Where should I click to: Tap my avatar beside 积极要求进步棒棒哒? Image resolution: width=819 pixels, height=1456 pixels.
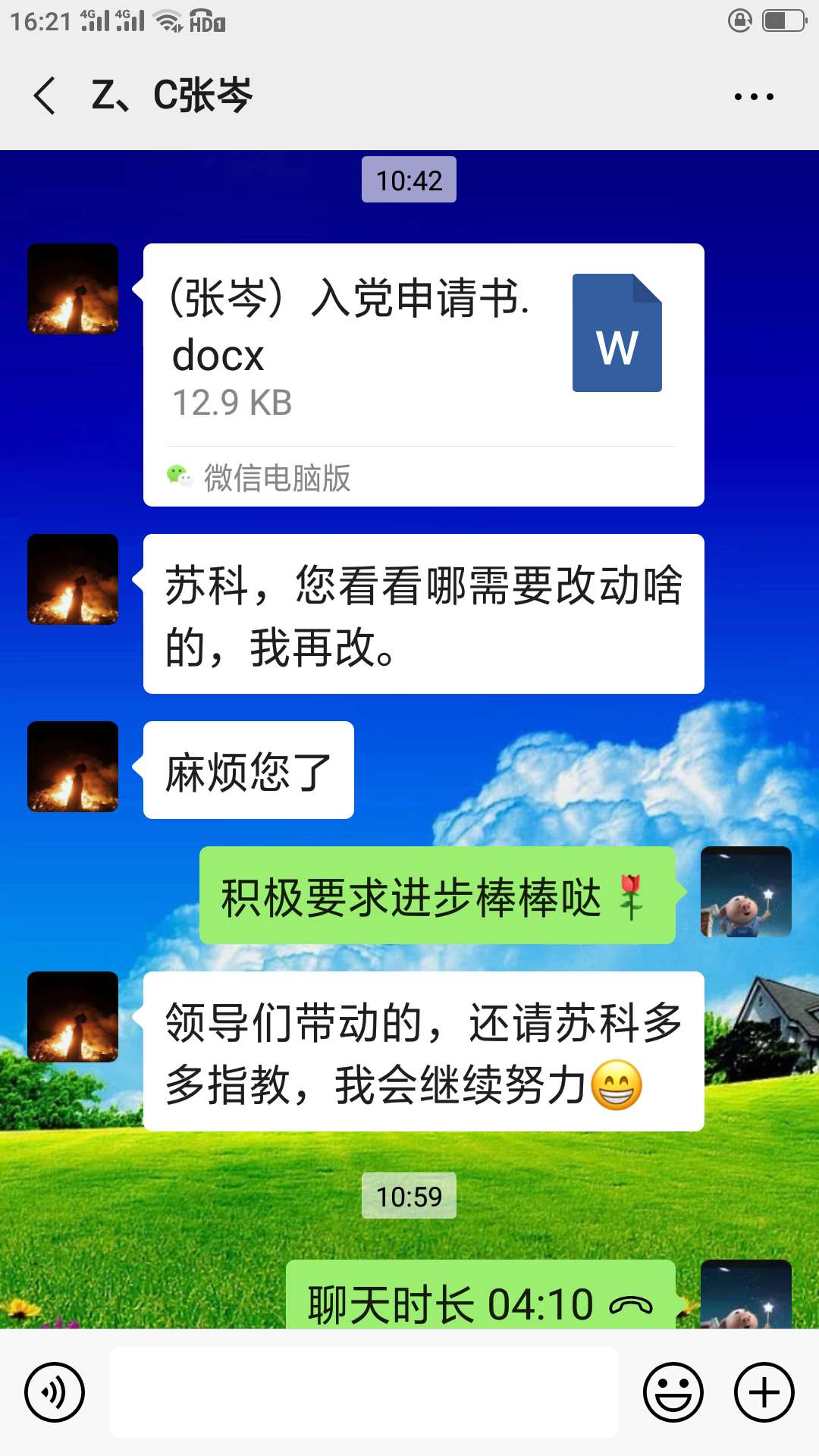[x=746, y=892]
